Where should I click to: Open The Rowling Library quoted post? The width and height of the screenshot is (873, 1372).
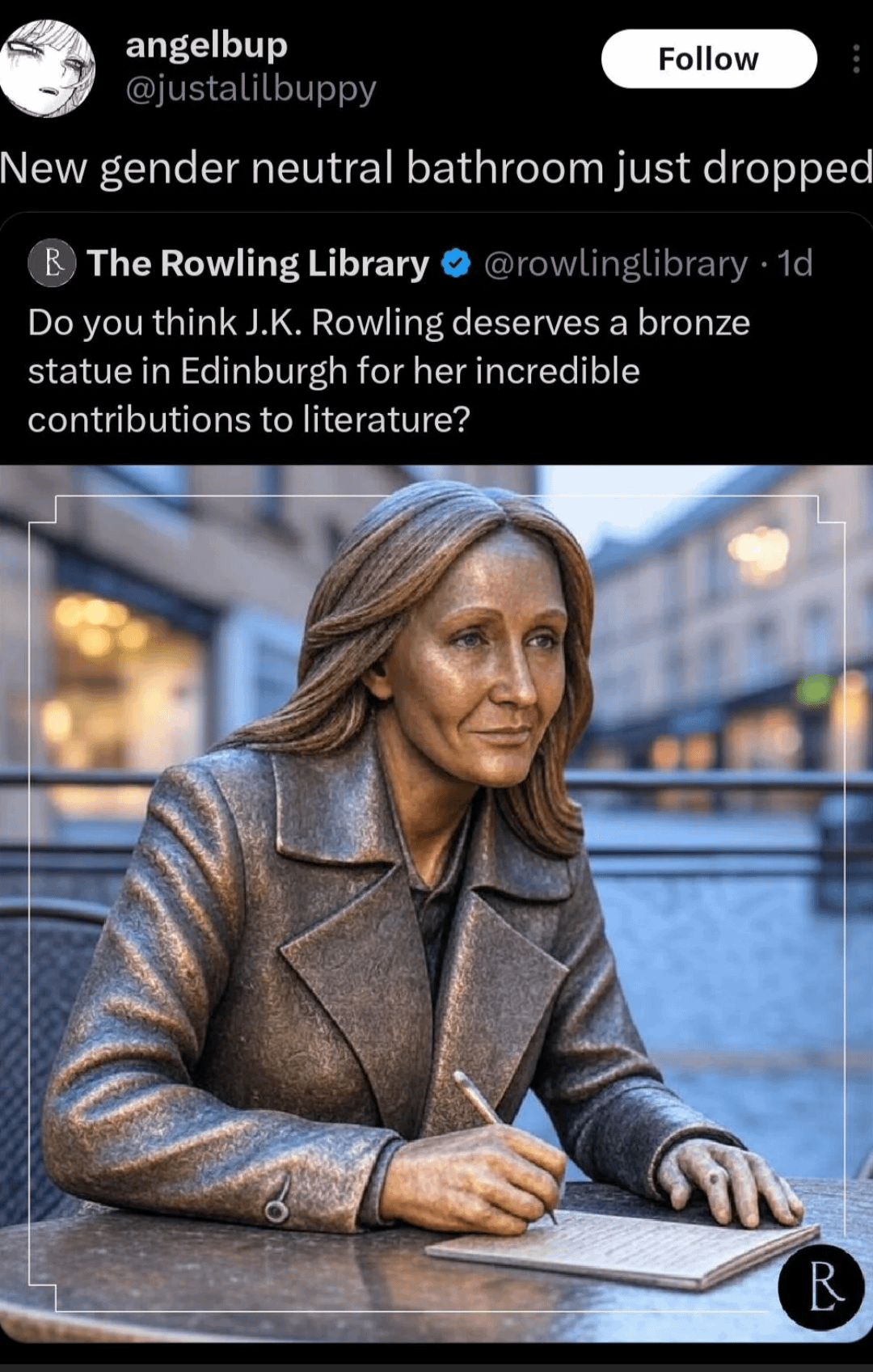click(388, 371)
